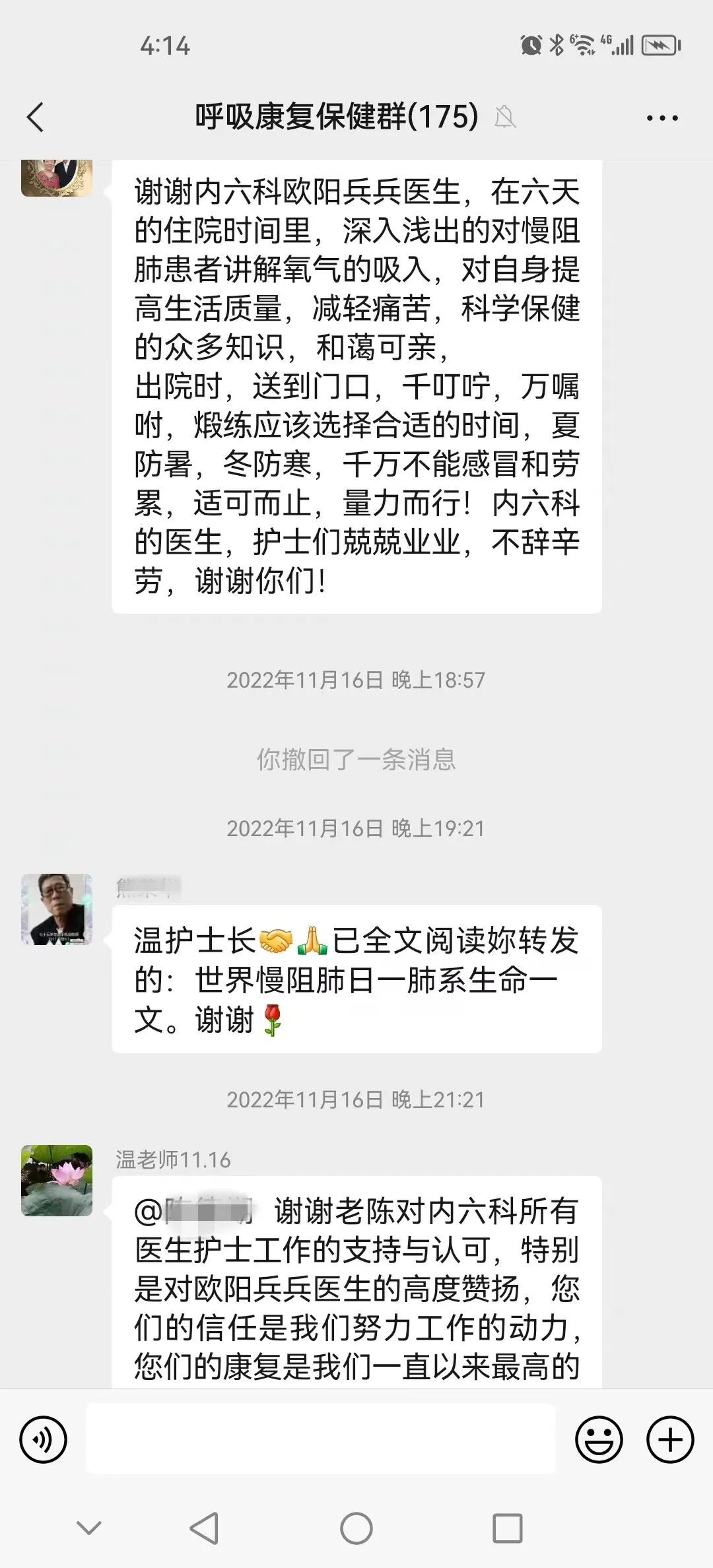
Task: Open the plus attachments panel
Action: [670, 1439]
